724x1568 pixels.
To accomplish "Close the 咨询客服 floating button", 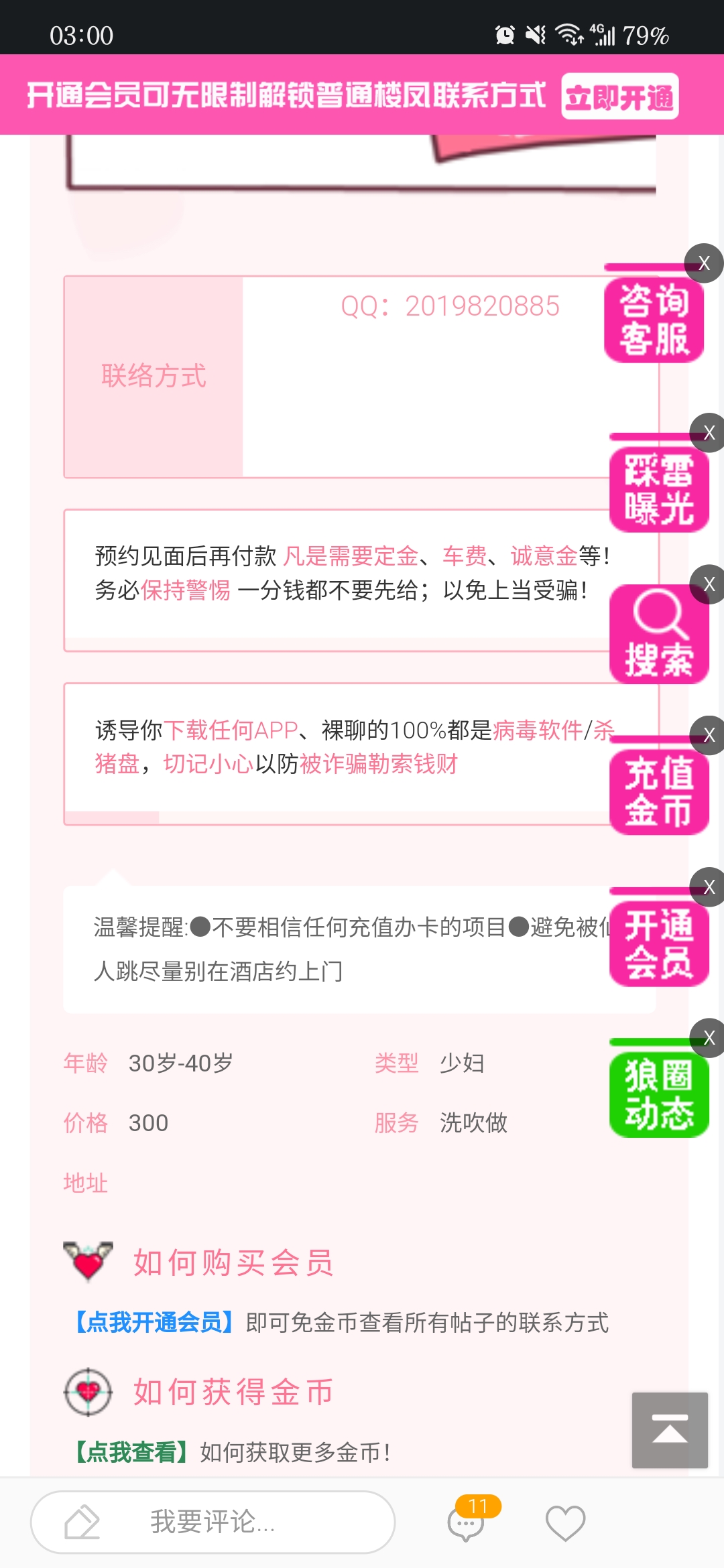I will click(x=703, y=263).
